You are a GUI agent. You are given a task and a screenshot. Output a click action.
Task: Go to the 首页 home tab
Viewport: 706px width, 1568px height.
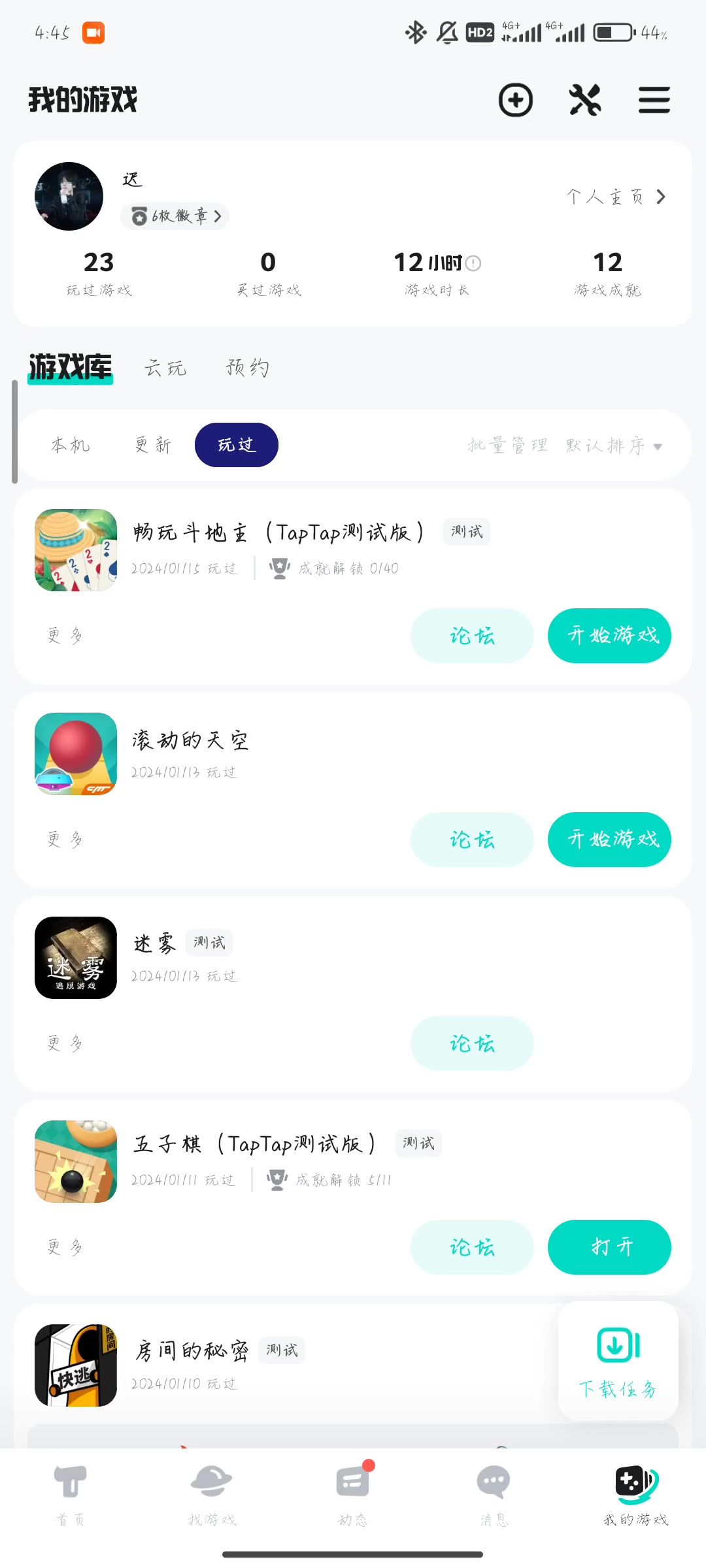click(71, 1494)
